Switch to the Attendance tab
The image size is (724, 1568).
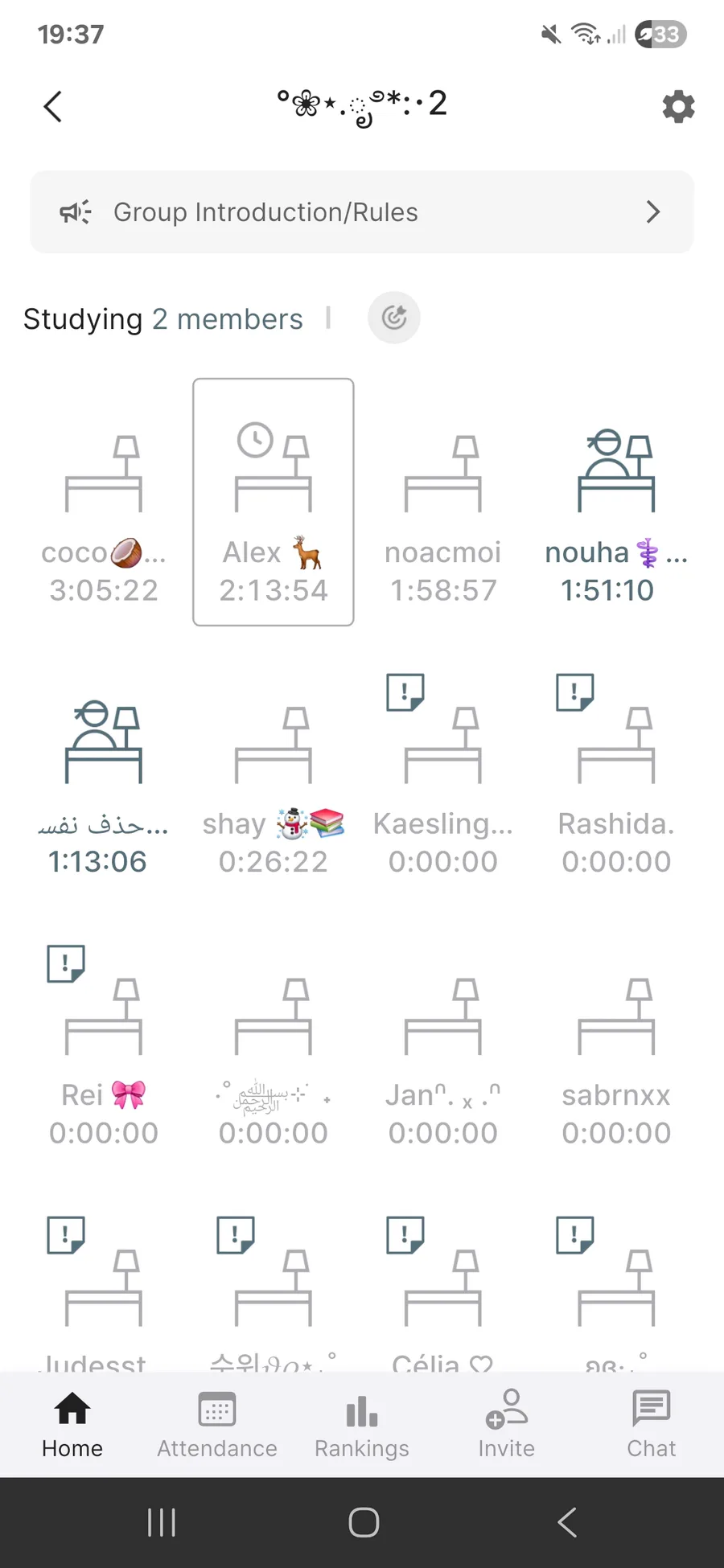coord(217,1425)
